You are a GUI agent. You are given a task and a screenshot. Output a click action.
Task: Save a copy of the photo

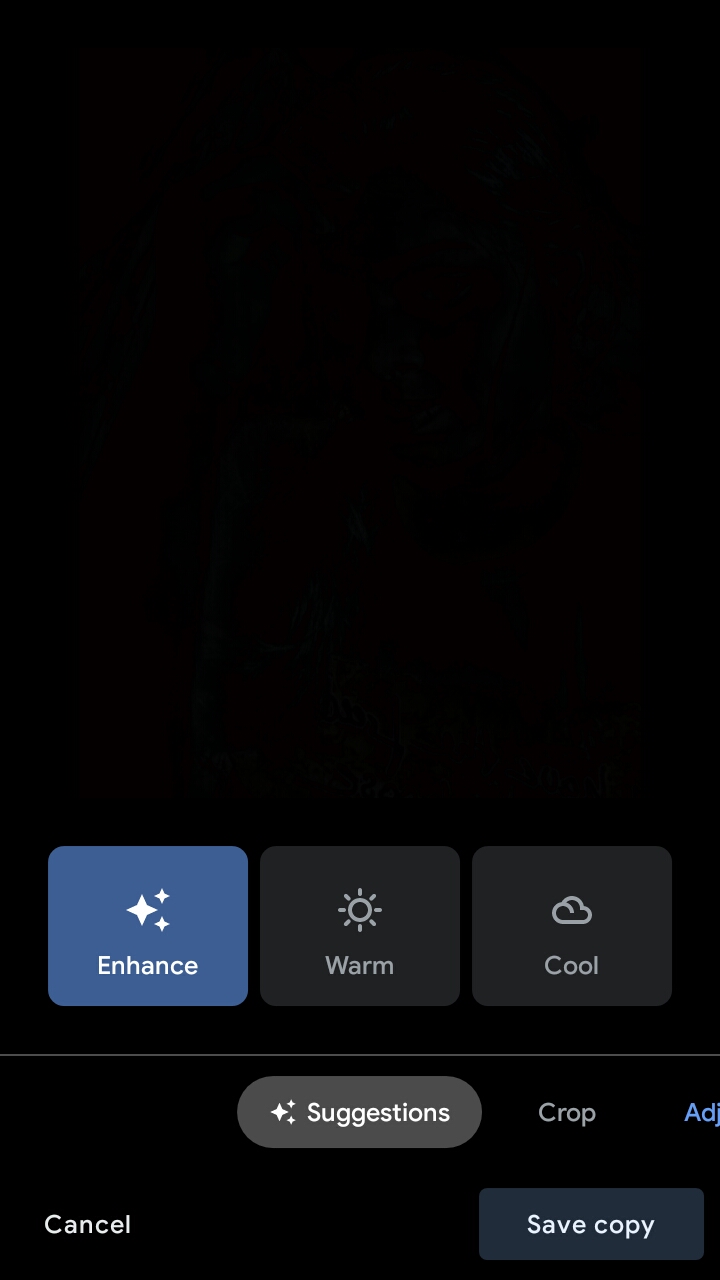click(591, 1224)
